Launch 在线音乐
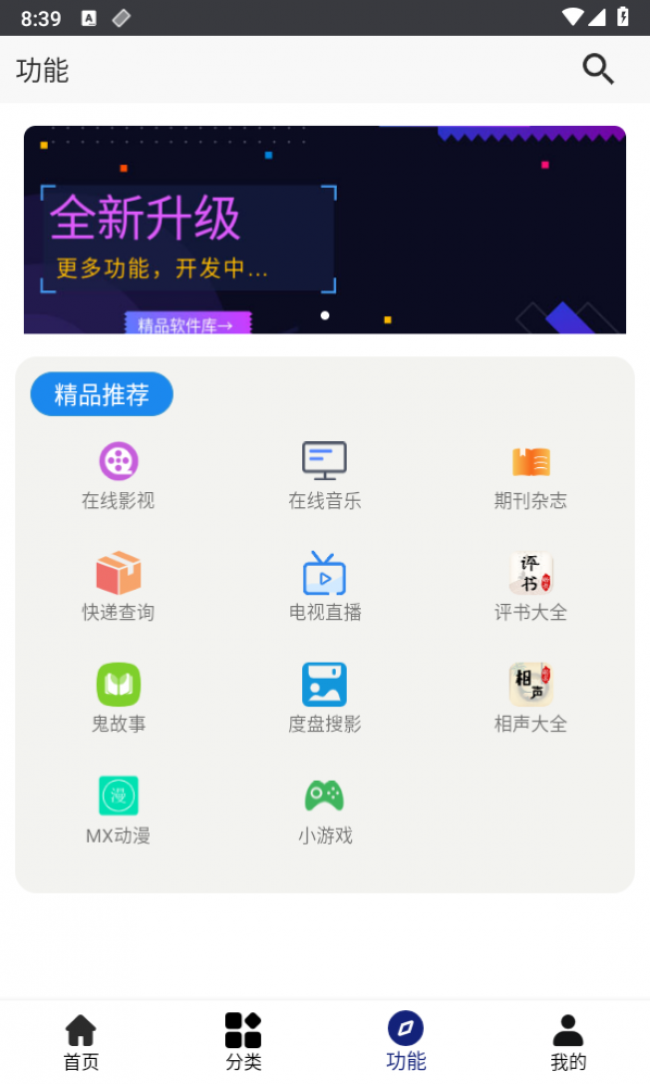 [x=324, y=476]
